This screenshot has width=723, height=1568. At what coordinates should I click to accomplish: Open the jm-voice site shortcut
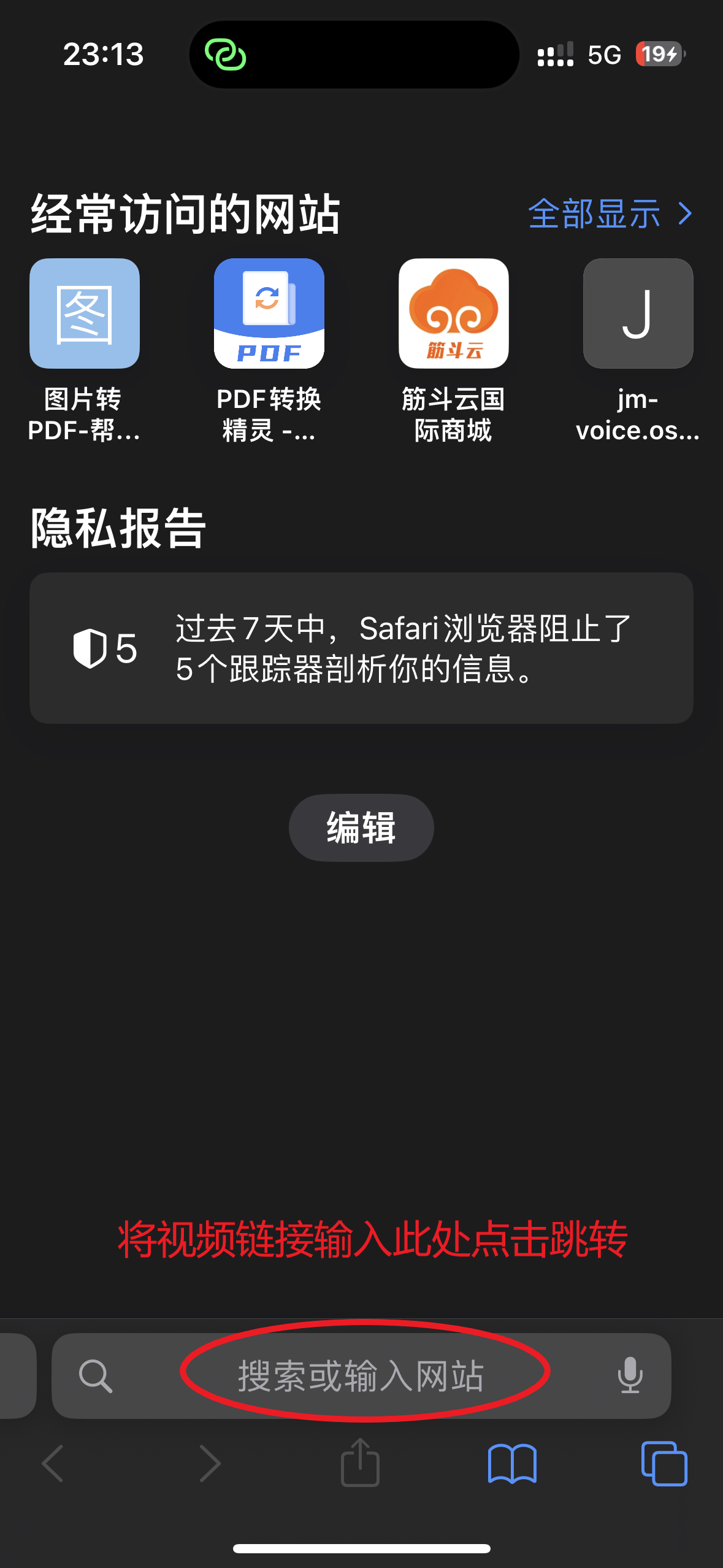[638, 313]
